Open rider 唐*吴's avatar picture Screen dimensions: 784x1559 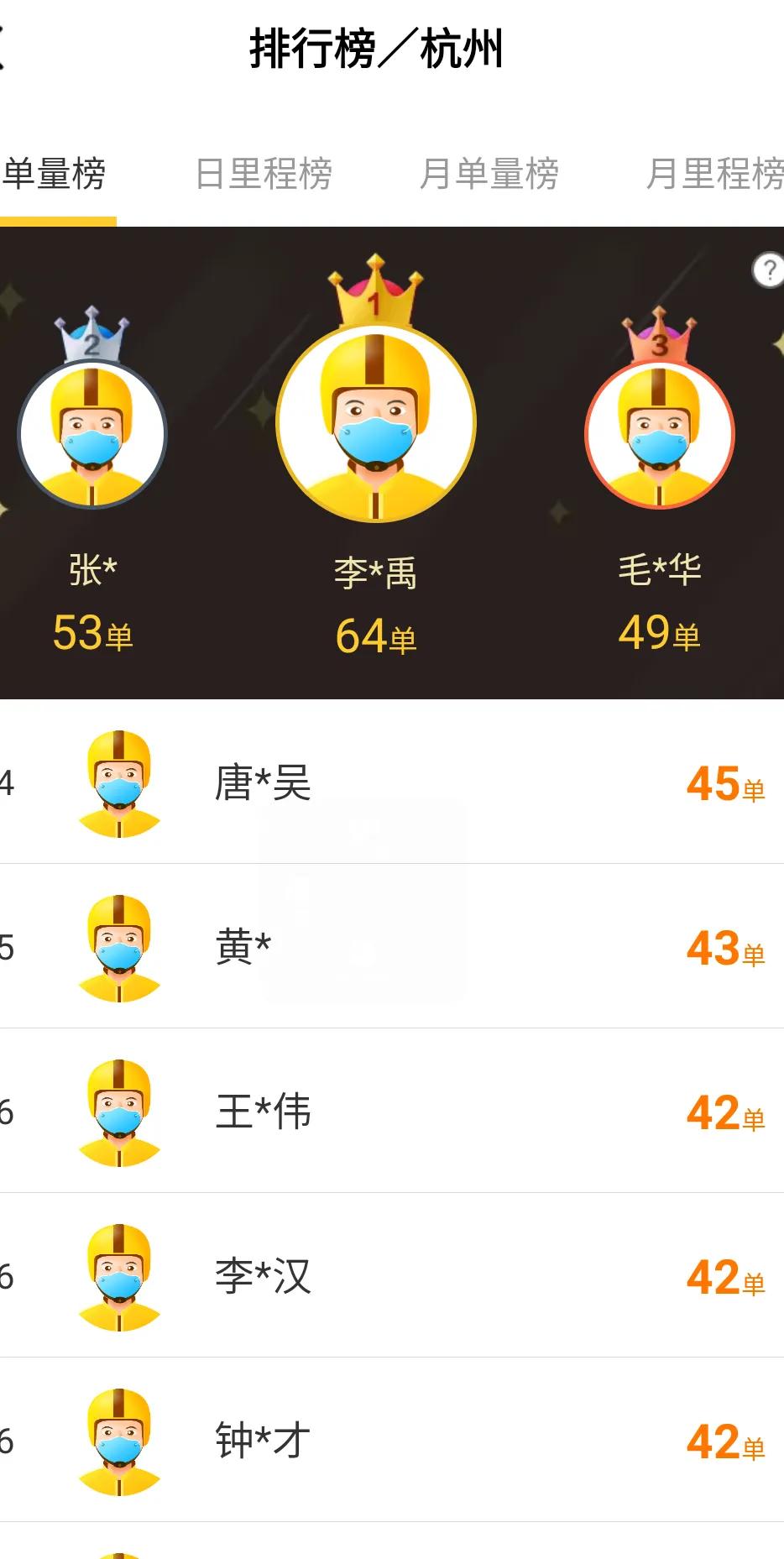click(x=118, y=787)
